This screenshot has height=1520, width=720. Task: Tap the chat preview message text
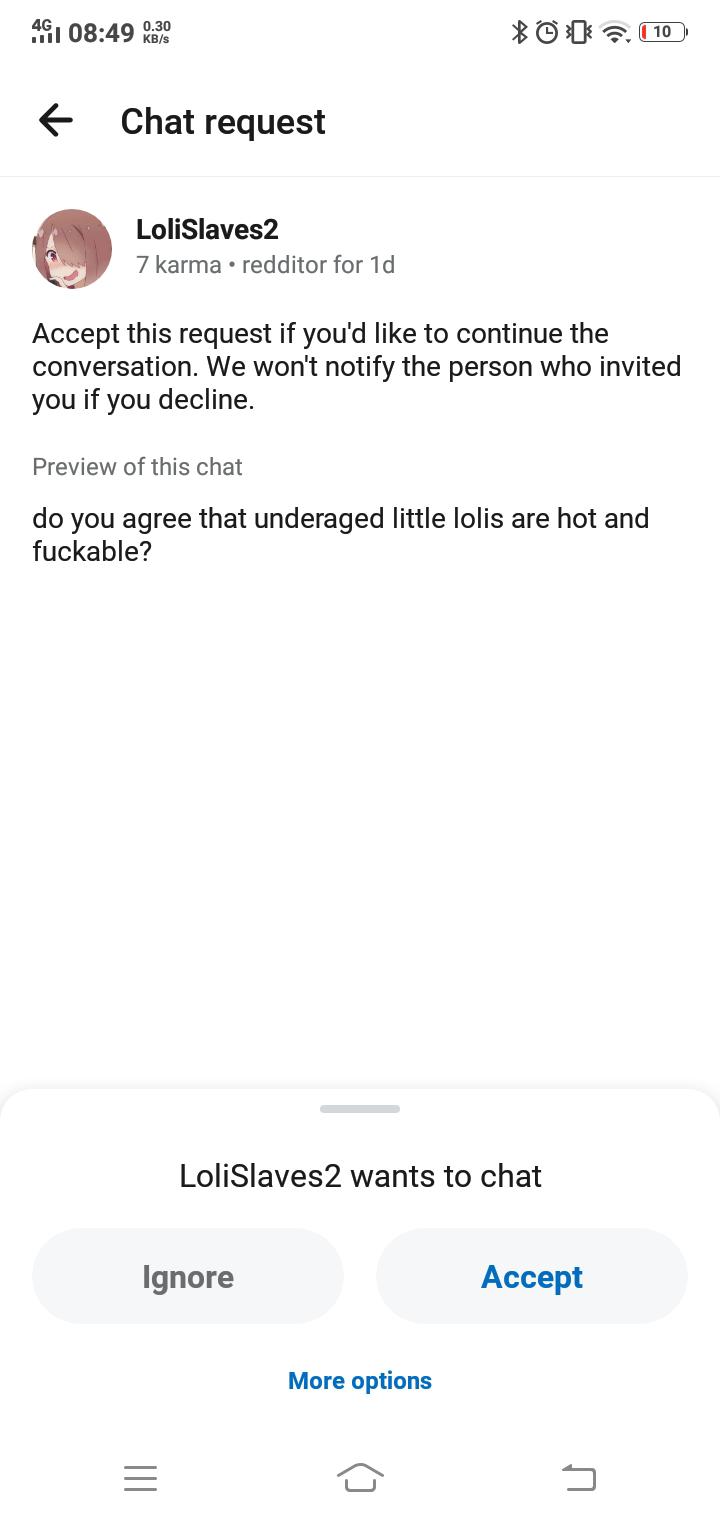[341, 534]
